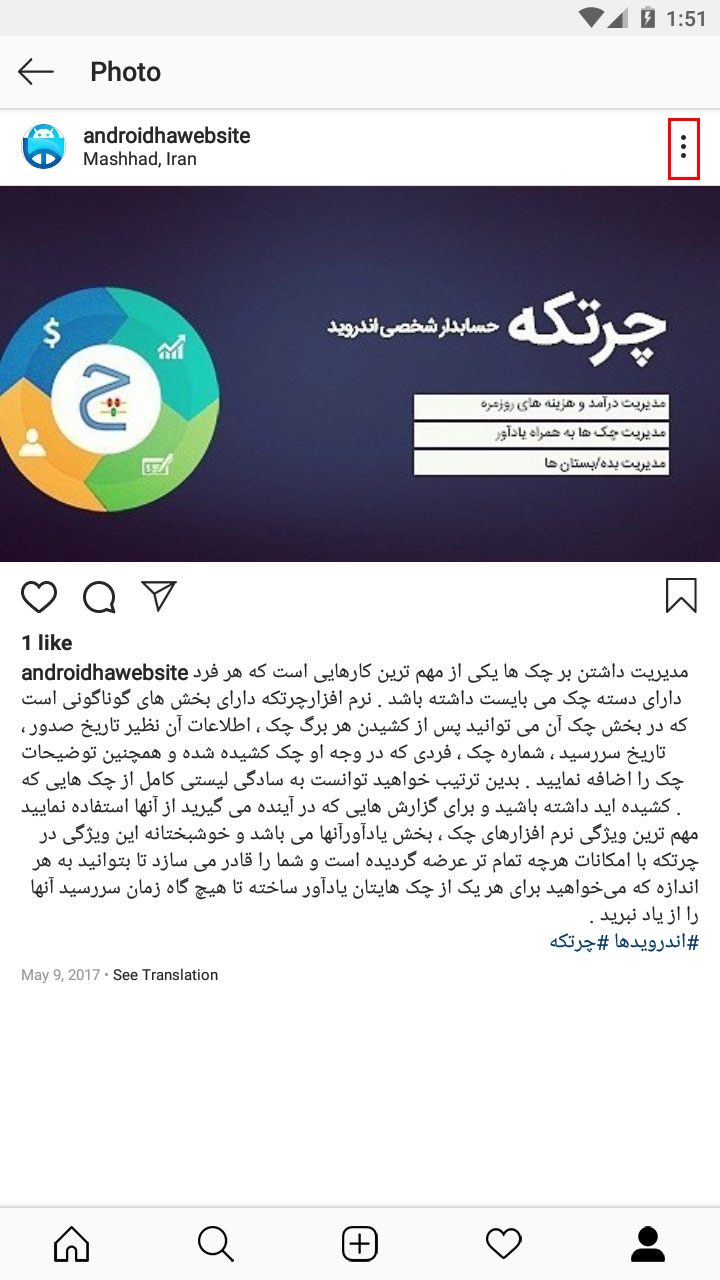View who liked via 1 like
Screen dimensions: 720x1280
[x=47, y=643]
